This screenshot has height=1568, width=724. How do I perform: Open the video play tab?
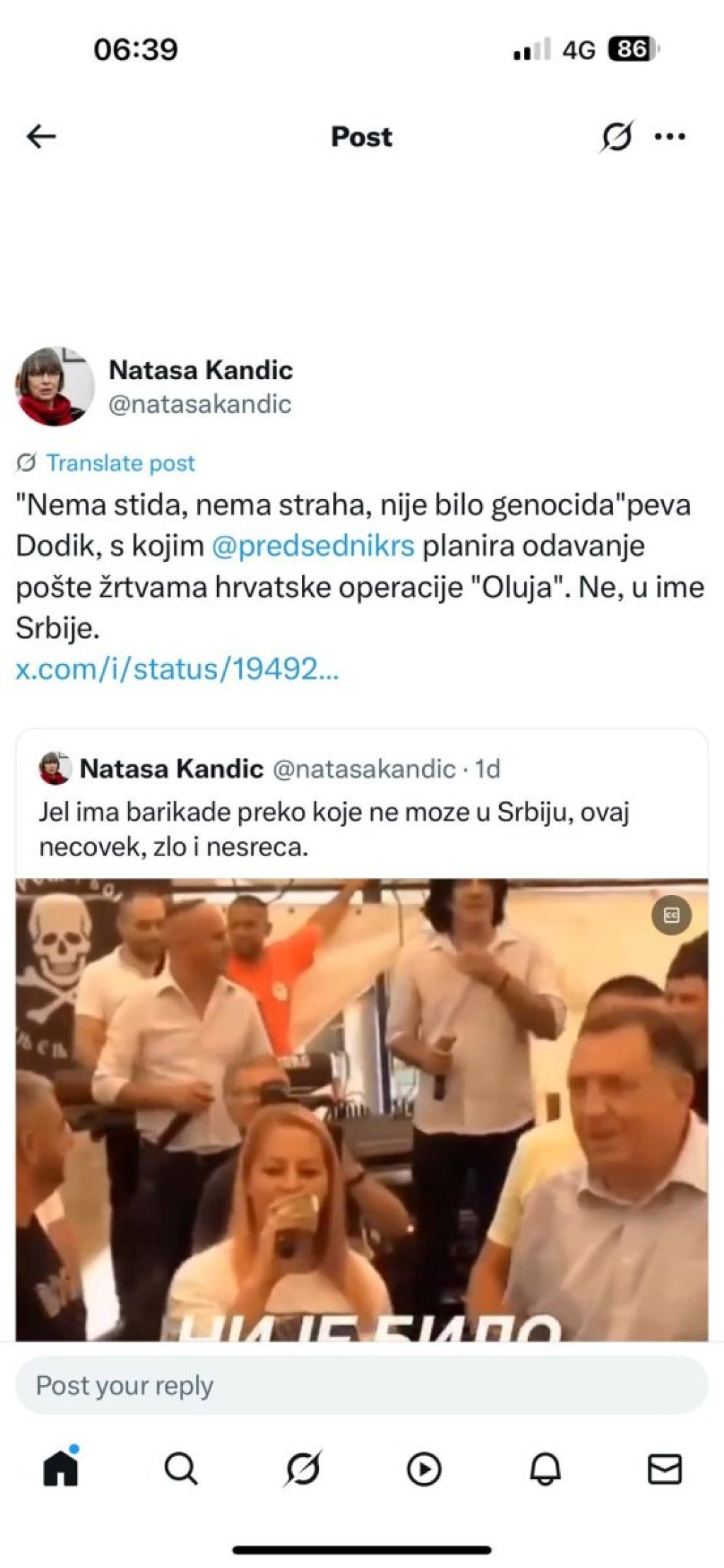pos(424,1469)
